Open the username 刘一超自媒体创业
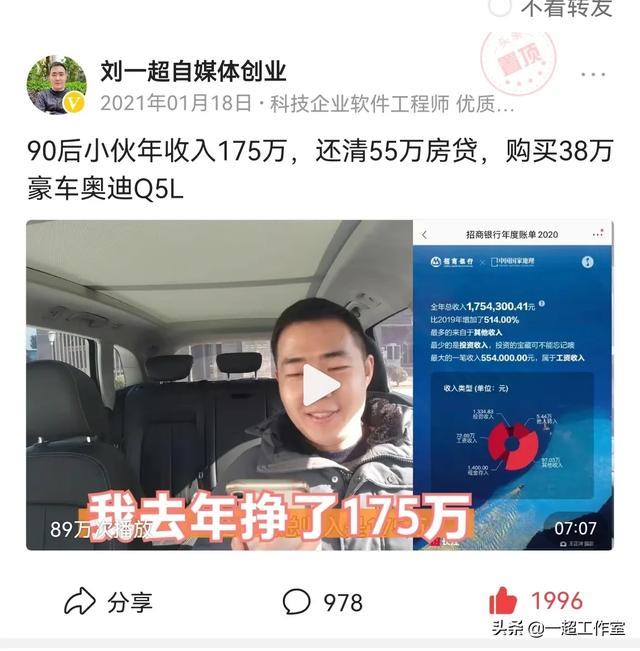 [193, 70]
